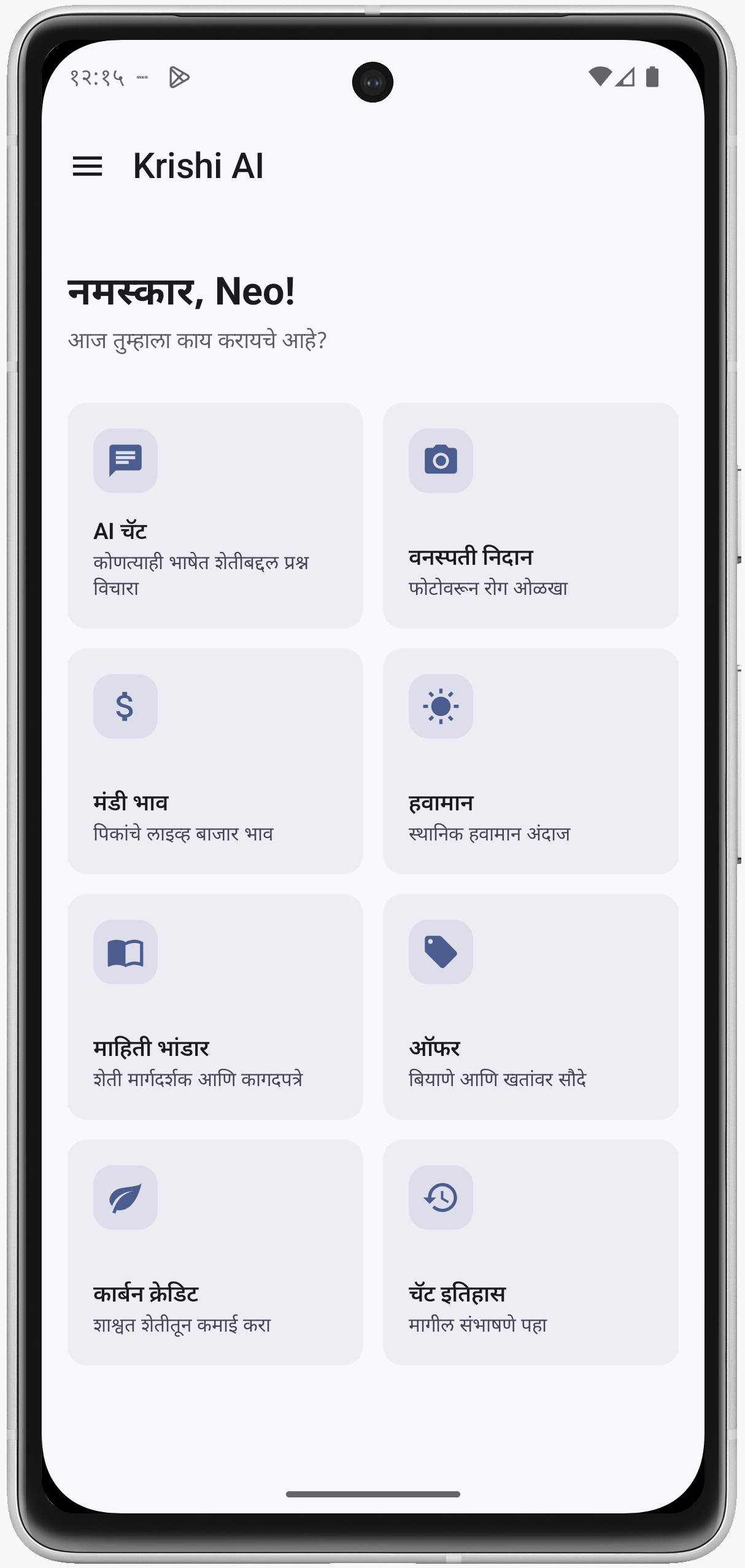View मंडी भाव market prices

tap(215, 761)
